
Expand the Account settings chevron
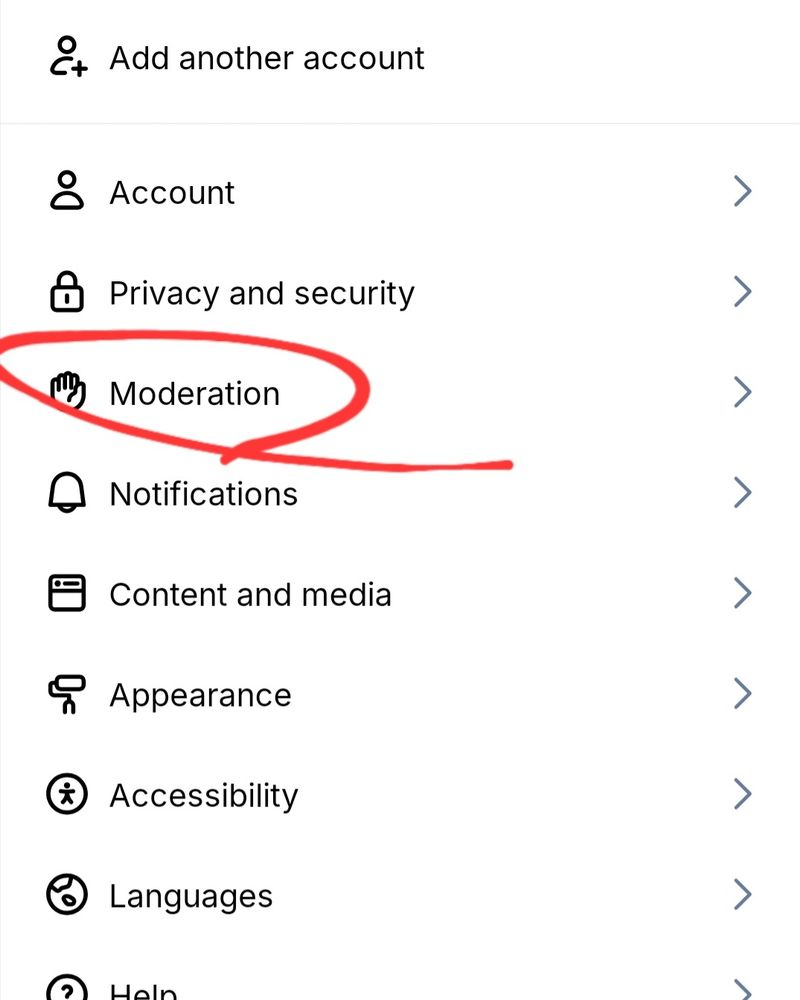[x=742, y=191]
